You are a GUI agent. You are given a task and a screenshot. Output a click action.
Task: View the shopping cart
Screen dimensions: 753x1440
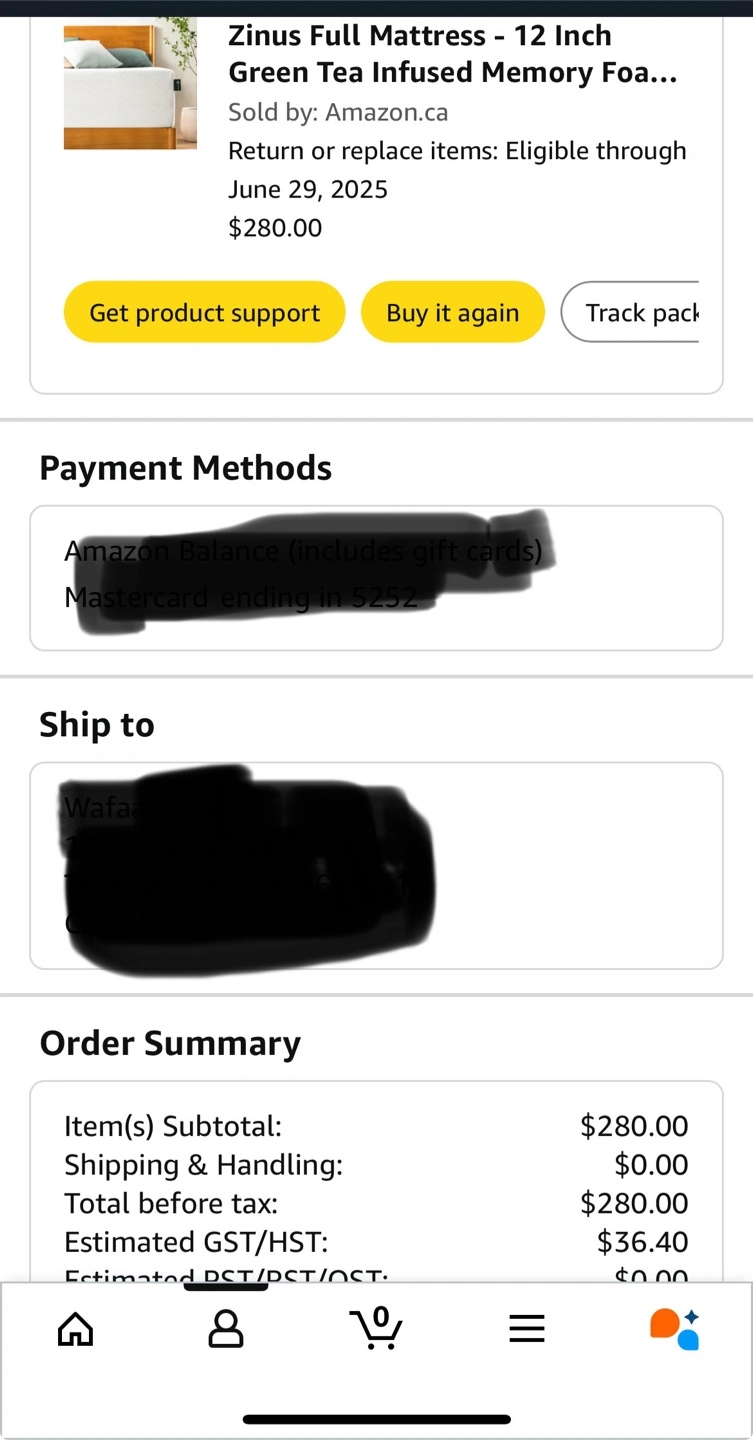[376, 1329]
